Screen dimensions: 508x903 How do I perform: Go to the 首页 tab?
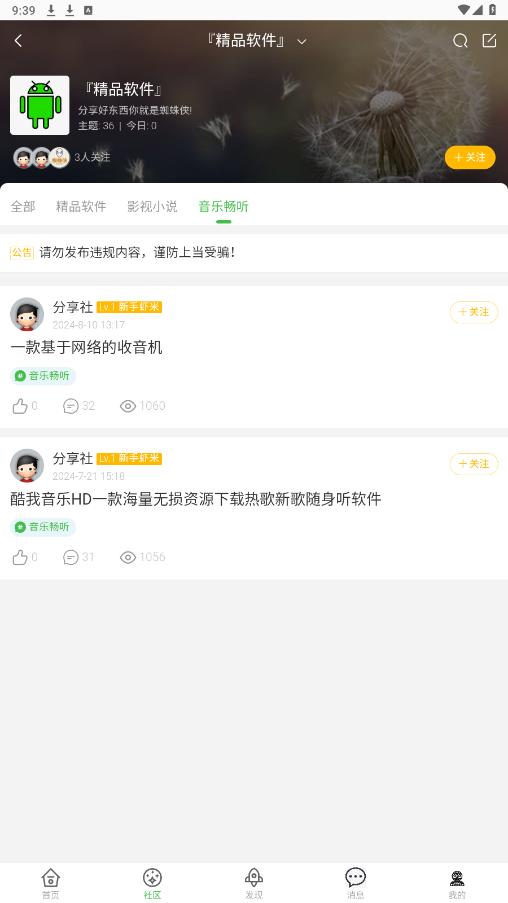pos(51,883)
